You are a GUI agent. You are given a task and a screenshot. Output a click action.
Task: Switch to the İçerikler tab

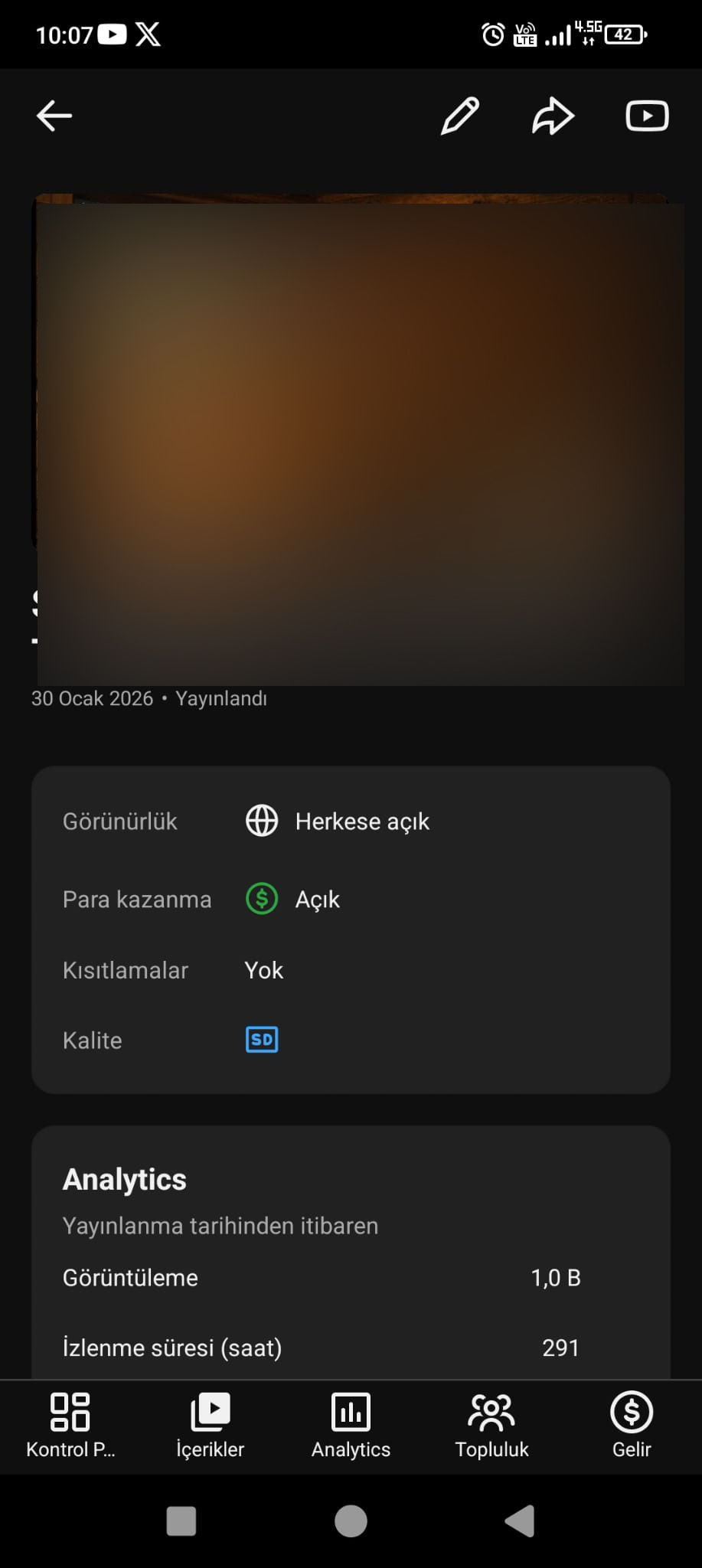click(x=211, y=1426)
